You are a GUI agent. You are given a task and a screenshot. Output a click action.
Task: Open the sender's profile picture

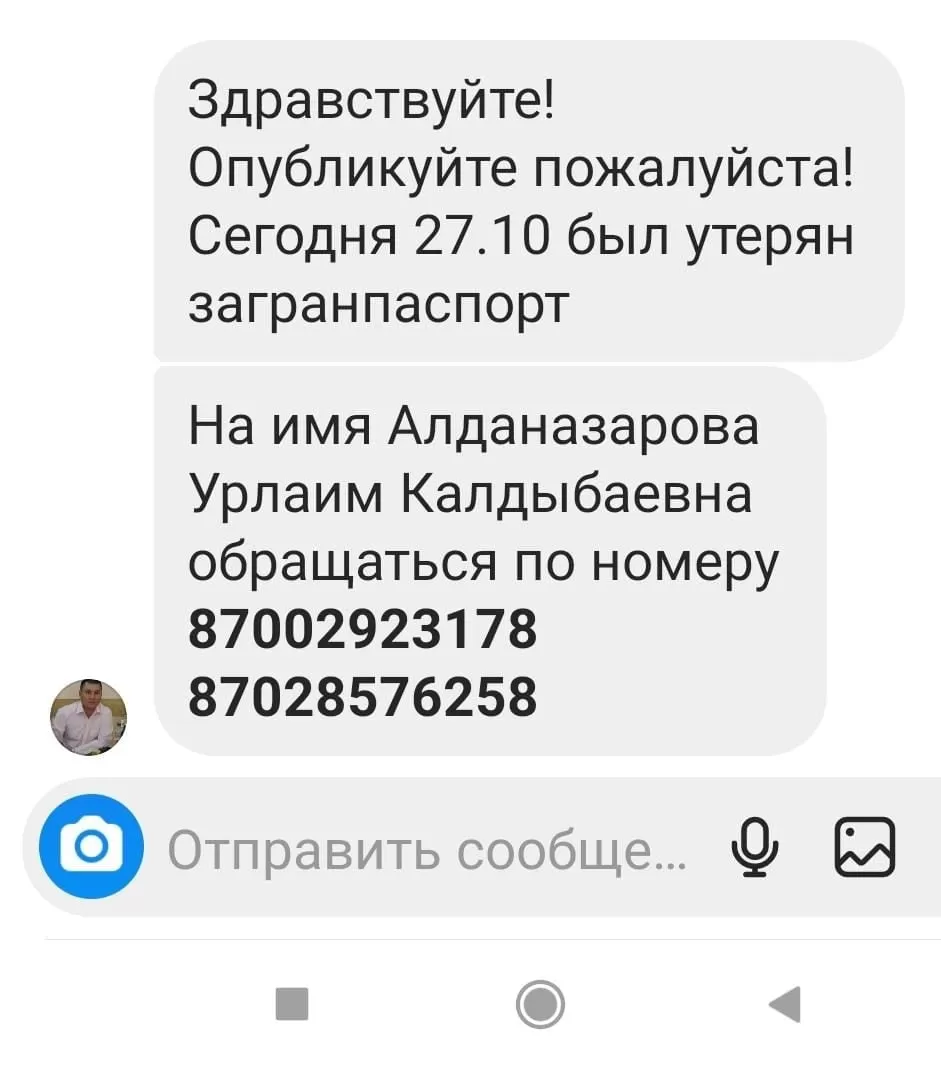(x=89, y=716)
